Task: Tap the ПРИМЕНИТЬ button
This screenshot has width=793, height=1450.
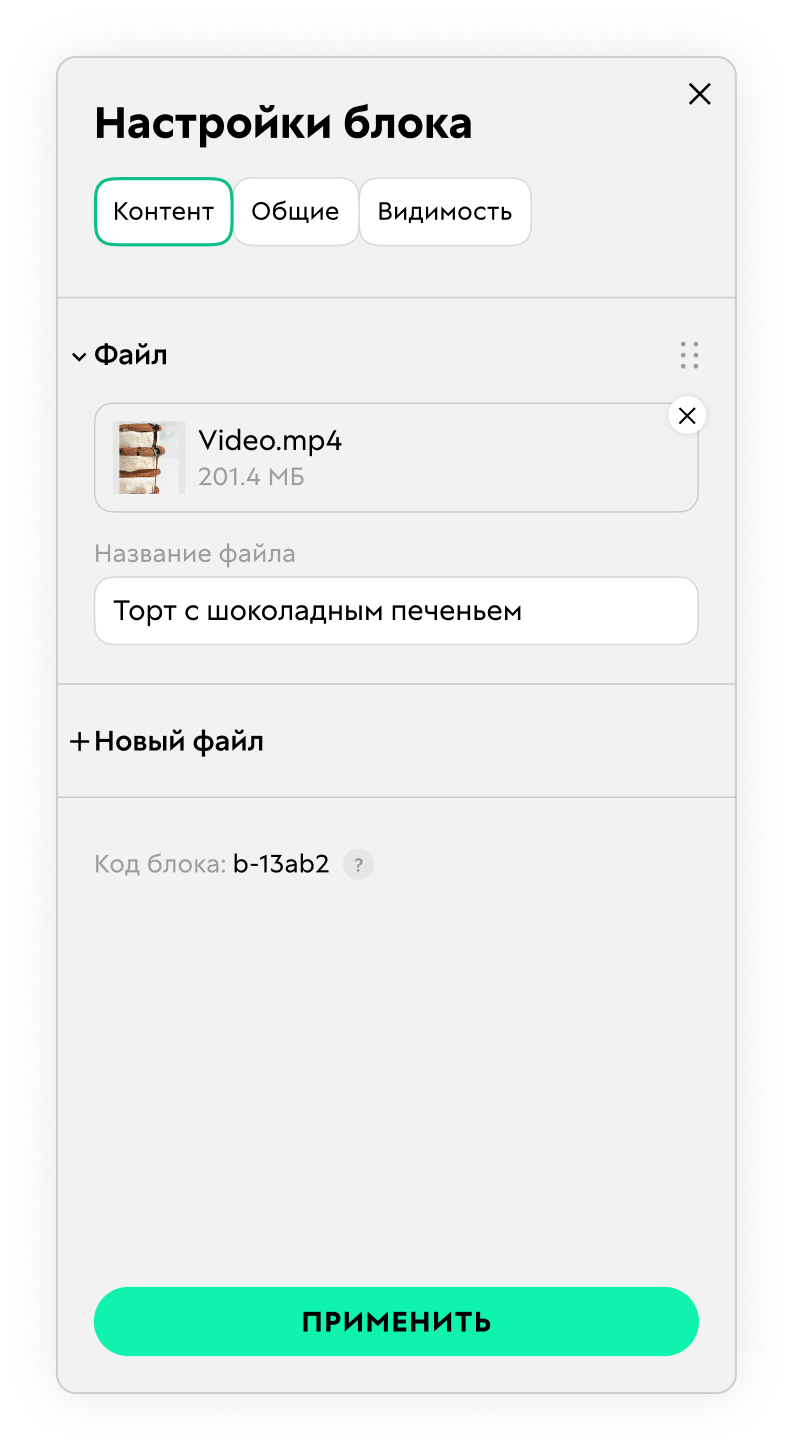Action: point(396,1321)
